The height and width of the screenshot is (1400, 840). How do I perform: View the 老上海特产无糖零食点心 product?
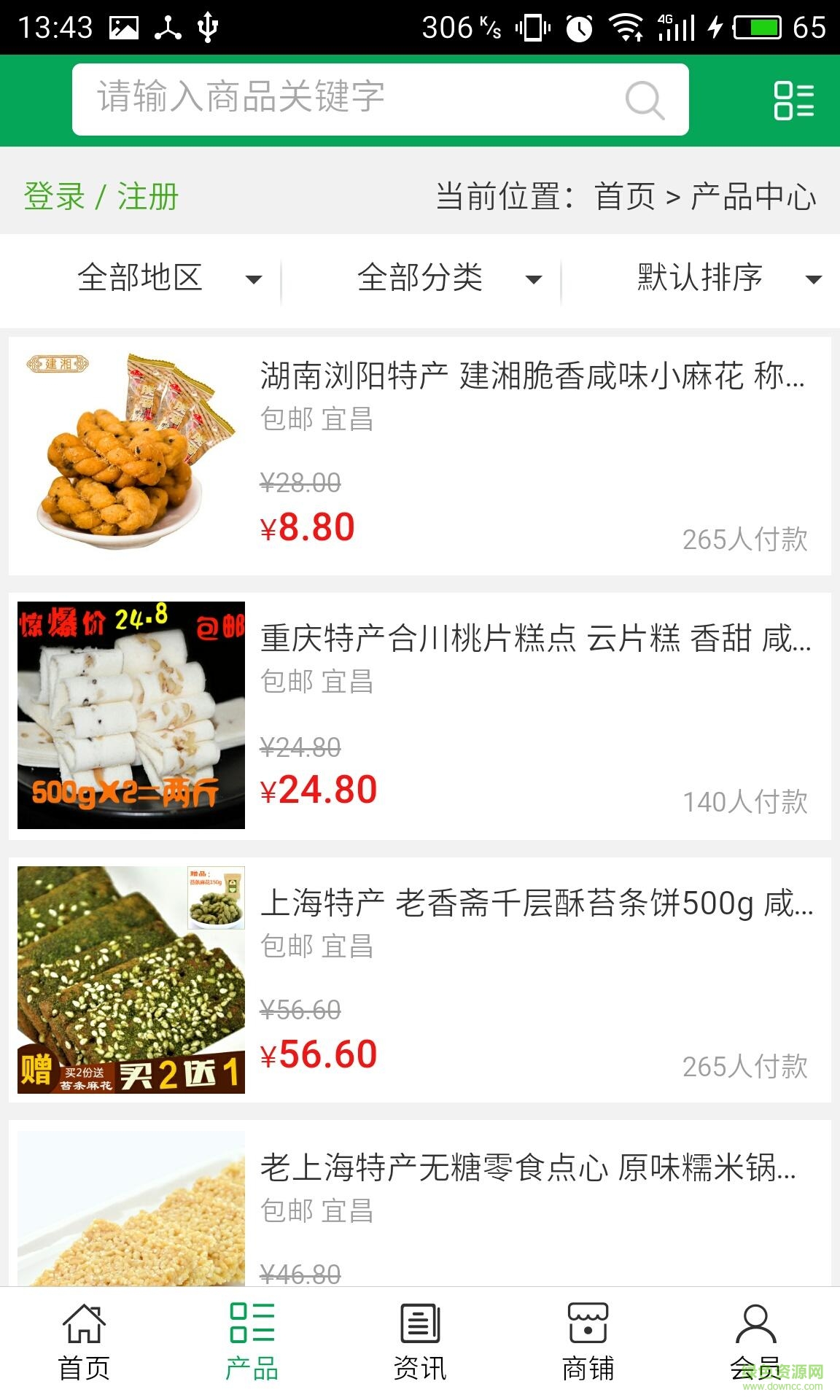[528, 1168]
